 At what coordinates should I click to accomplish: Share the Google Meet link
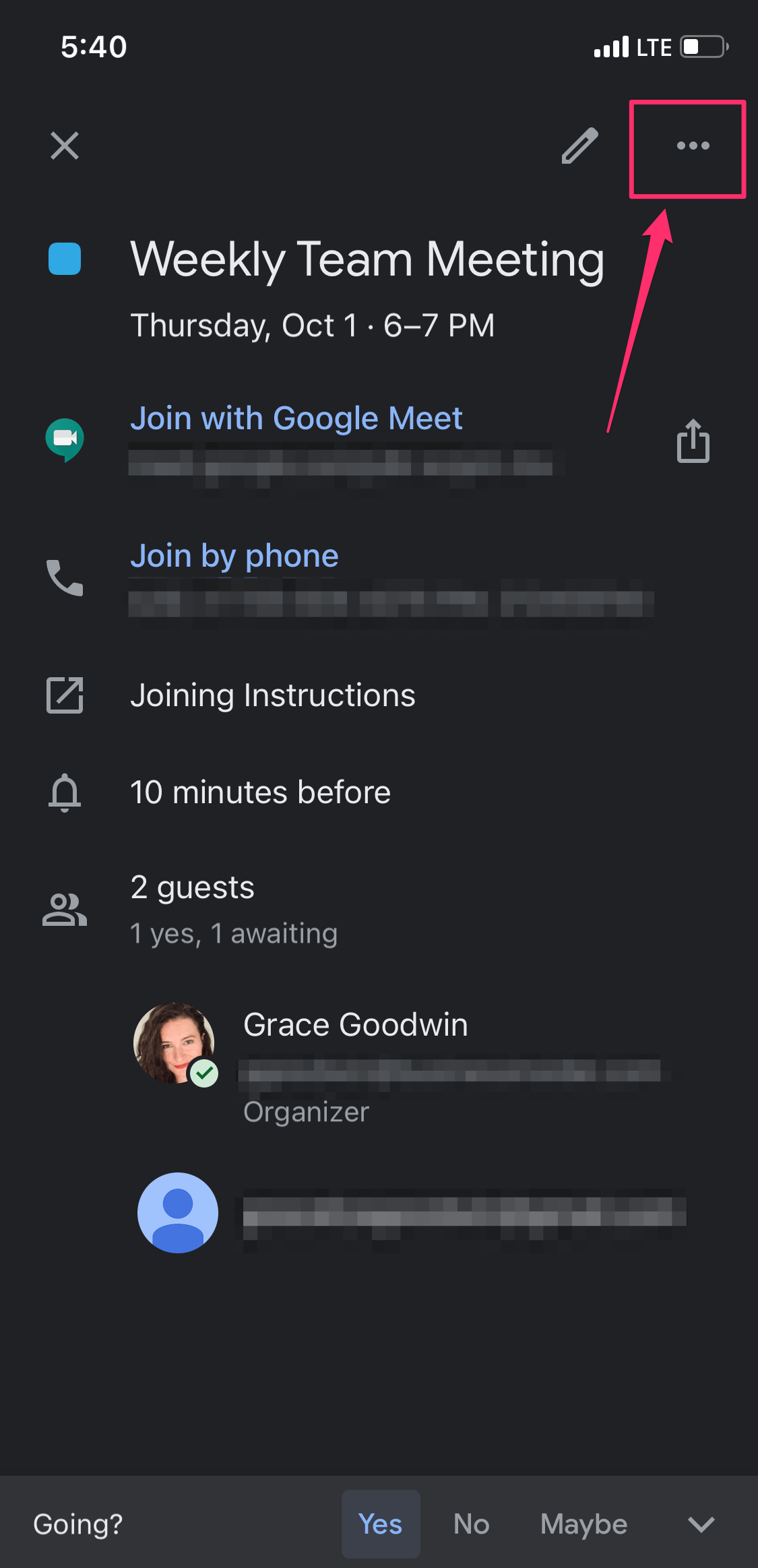pyautogui.click(x=693, y=441)
